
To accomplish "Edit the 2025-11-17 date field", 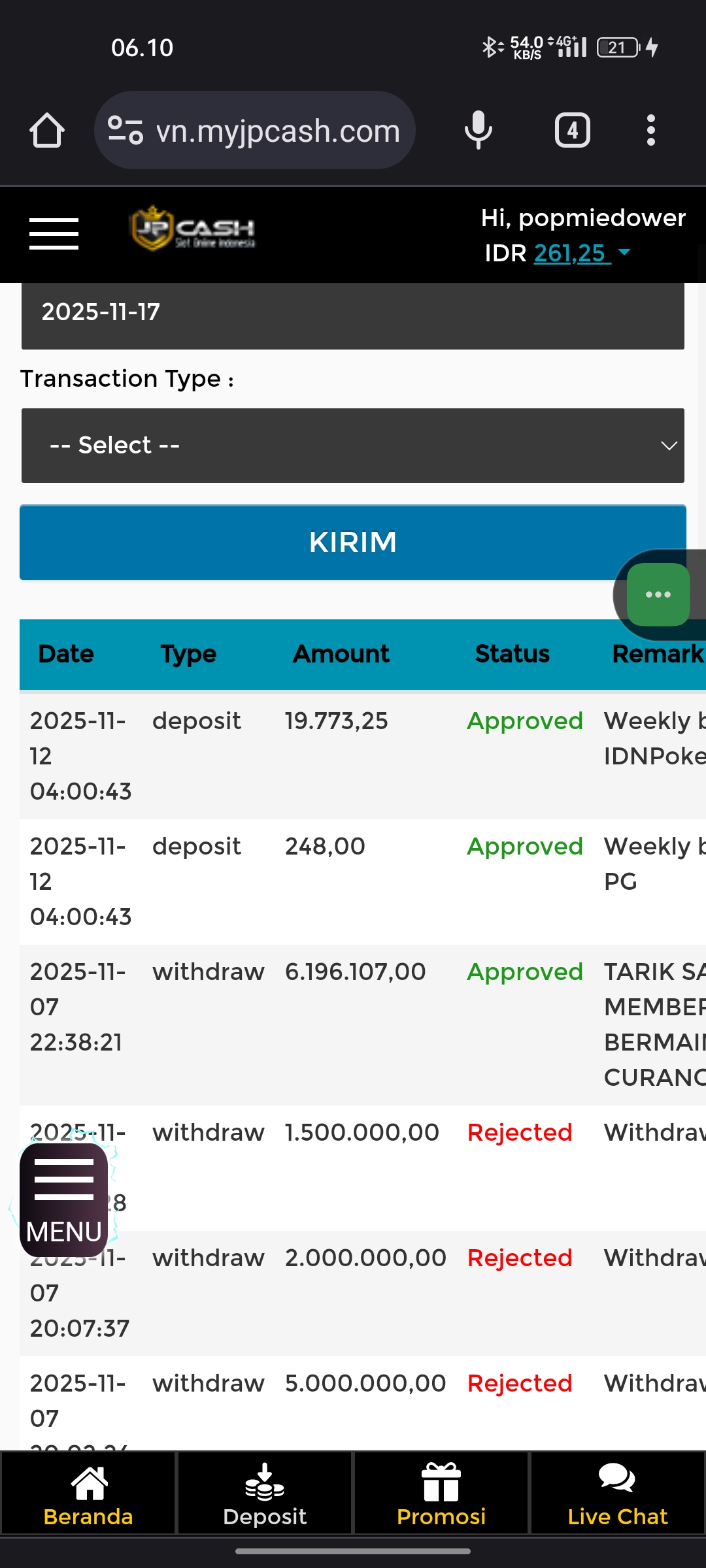I will (353, 314).
